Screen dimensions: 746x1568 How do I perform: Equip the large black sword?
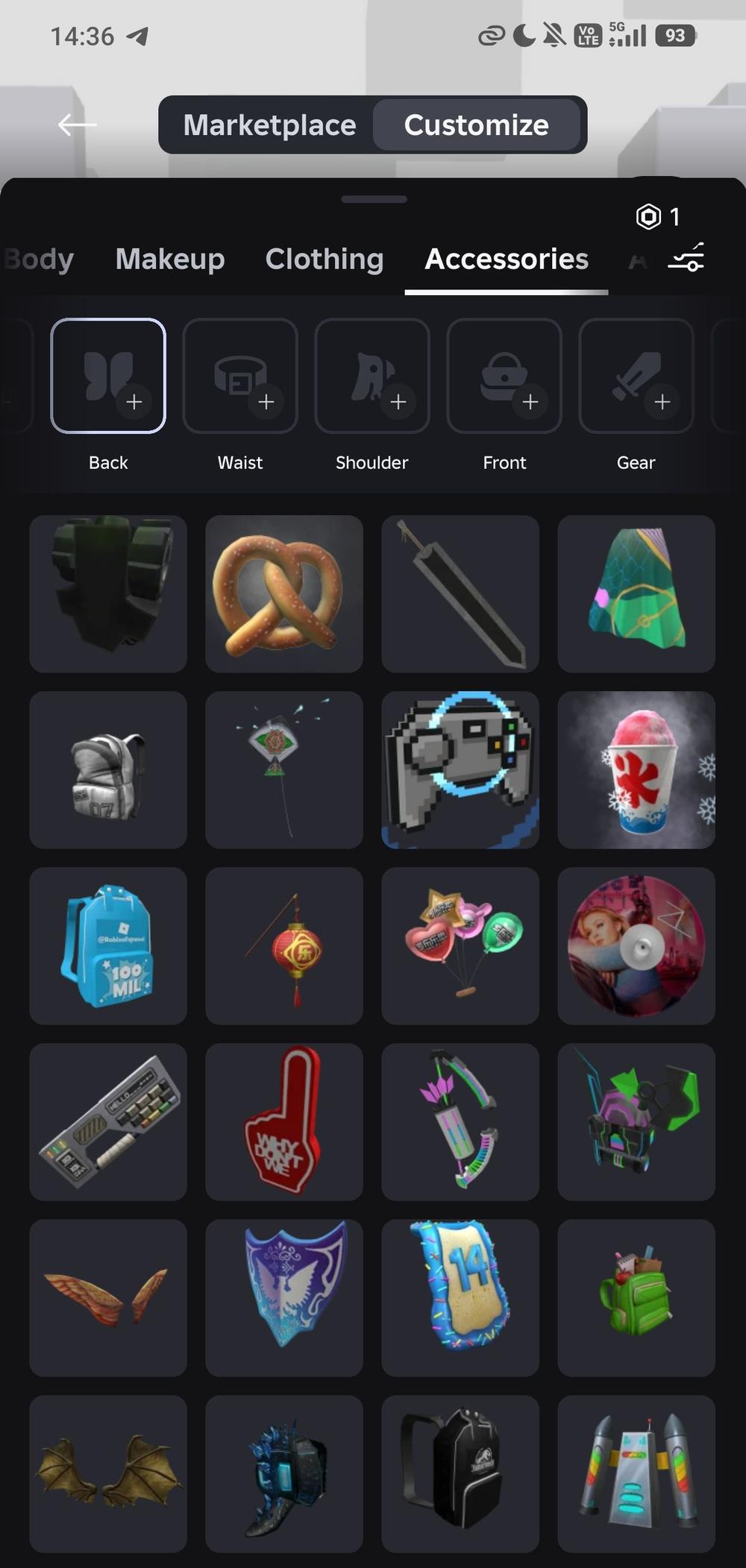coord(460,593)
